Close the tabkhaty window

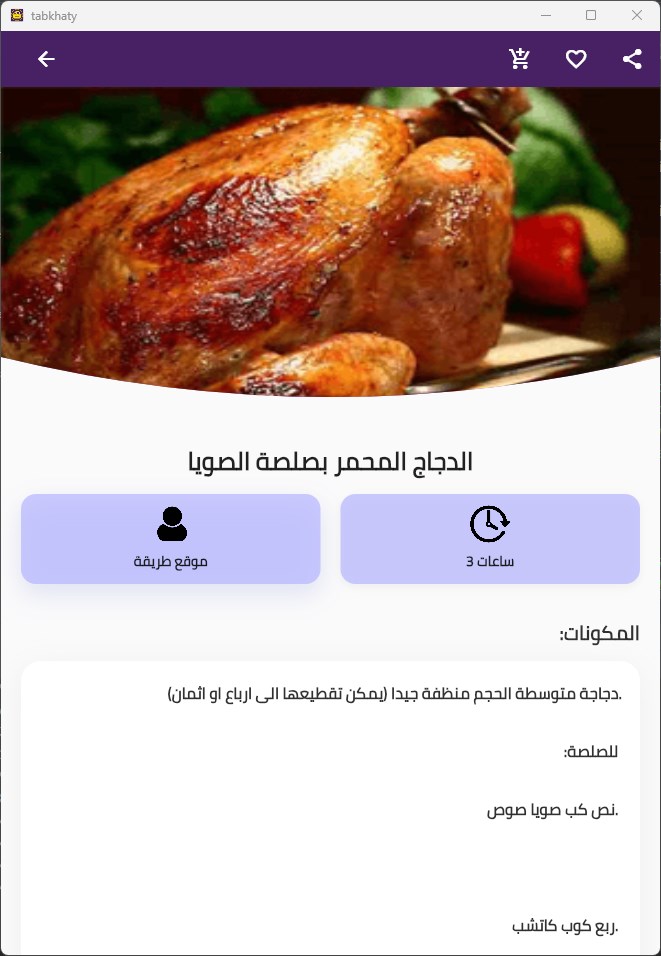[637, 15]
